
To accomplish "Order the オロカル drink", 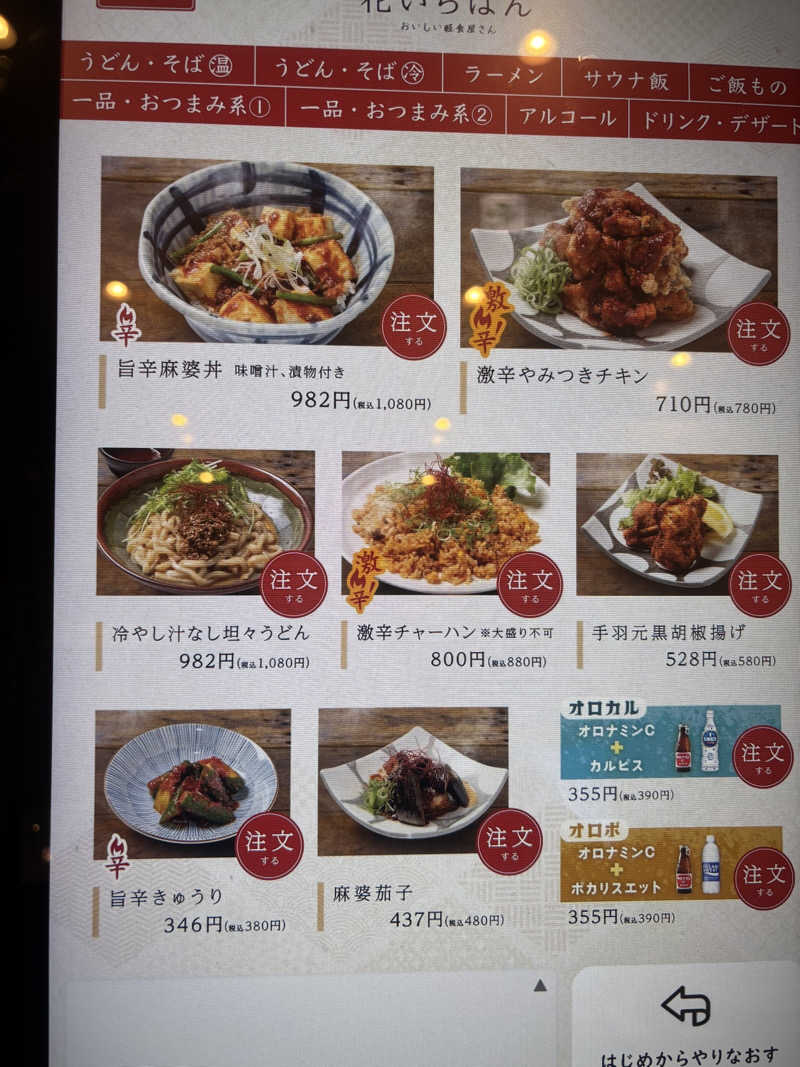I will [x=762, y=756].
